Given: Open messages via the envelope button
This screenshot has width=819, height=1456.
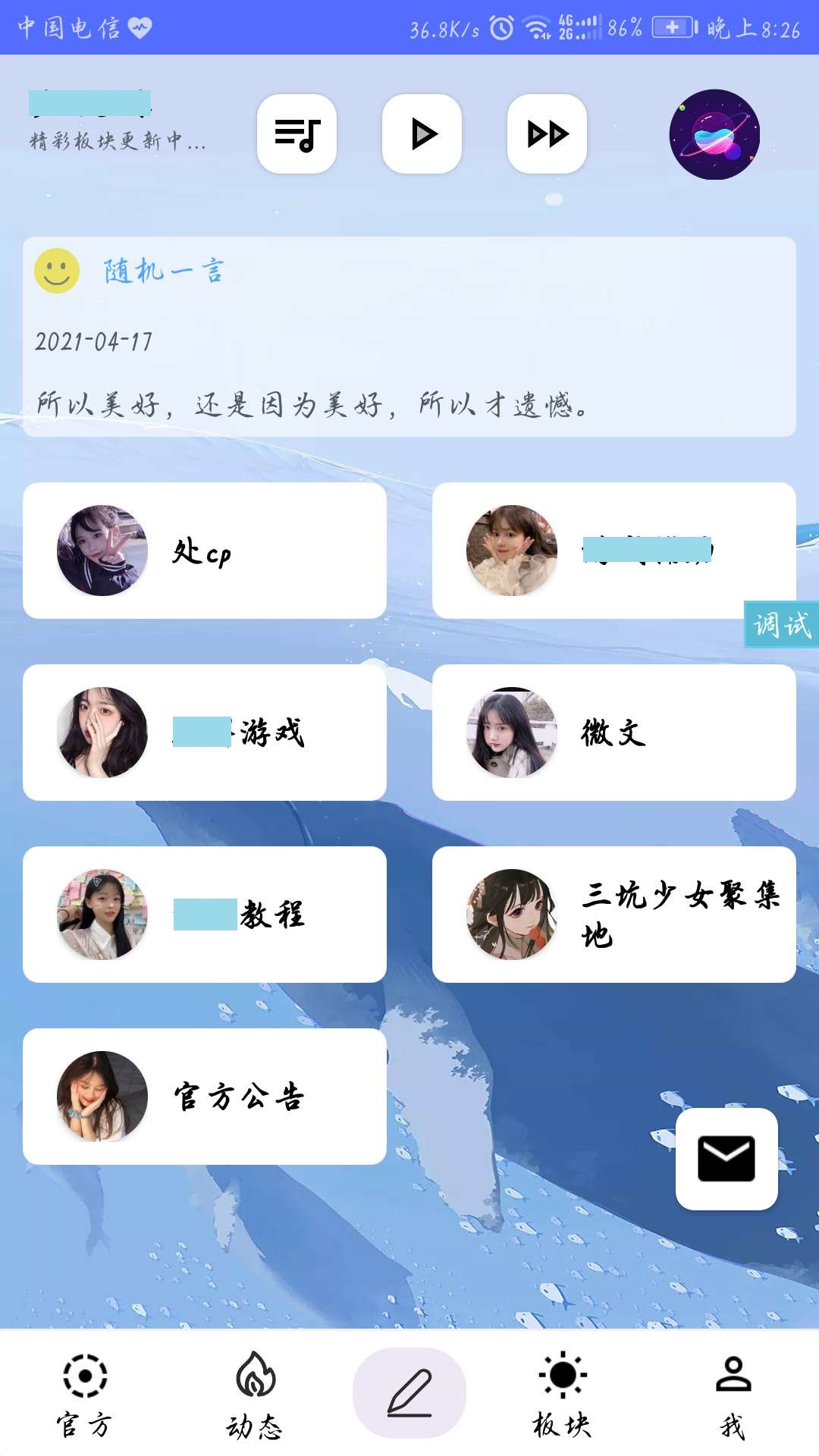Looking at the screenshot, I should (726, 1159).
